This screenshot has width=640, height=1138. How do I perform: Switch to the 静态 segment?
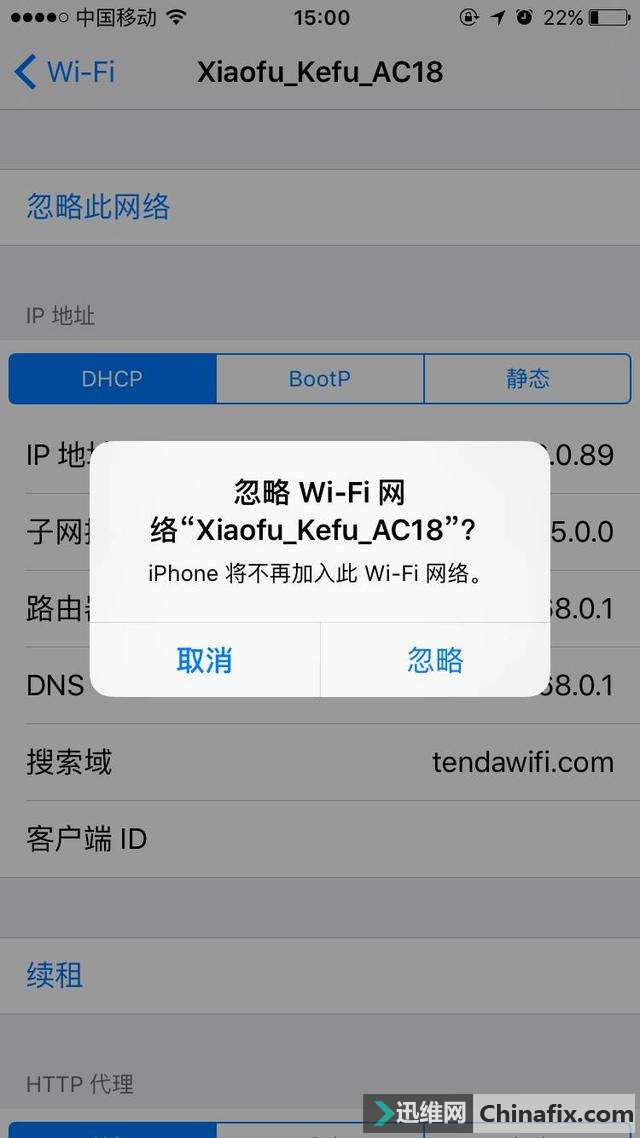tap(527, 379)
